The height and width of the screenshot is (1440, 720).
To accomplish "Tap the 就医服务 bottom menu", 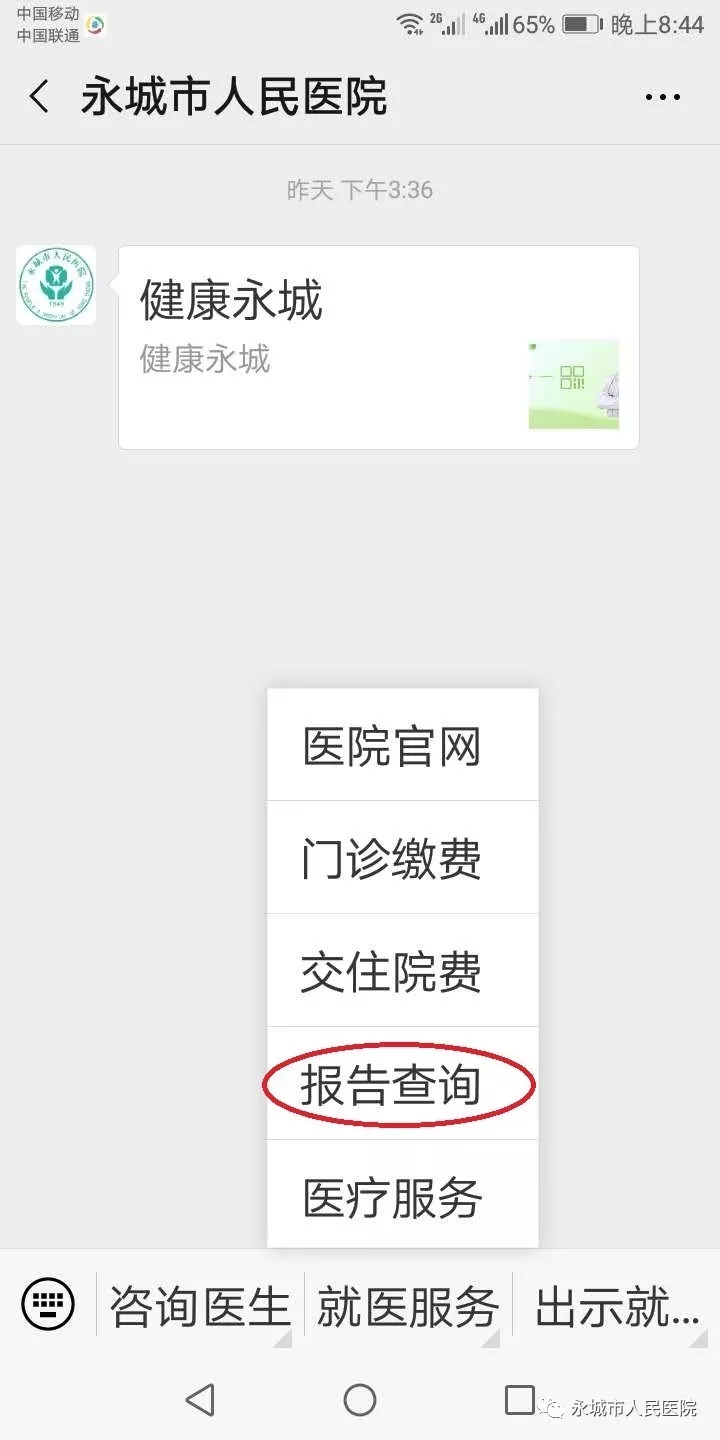I will [x=408, y=1306].
